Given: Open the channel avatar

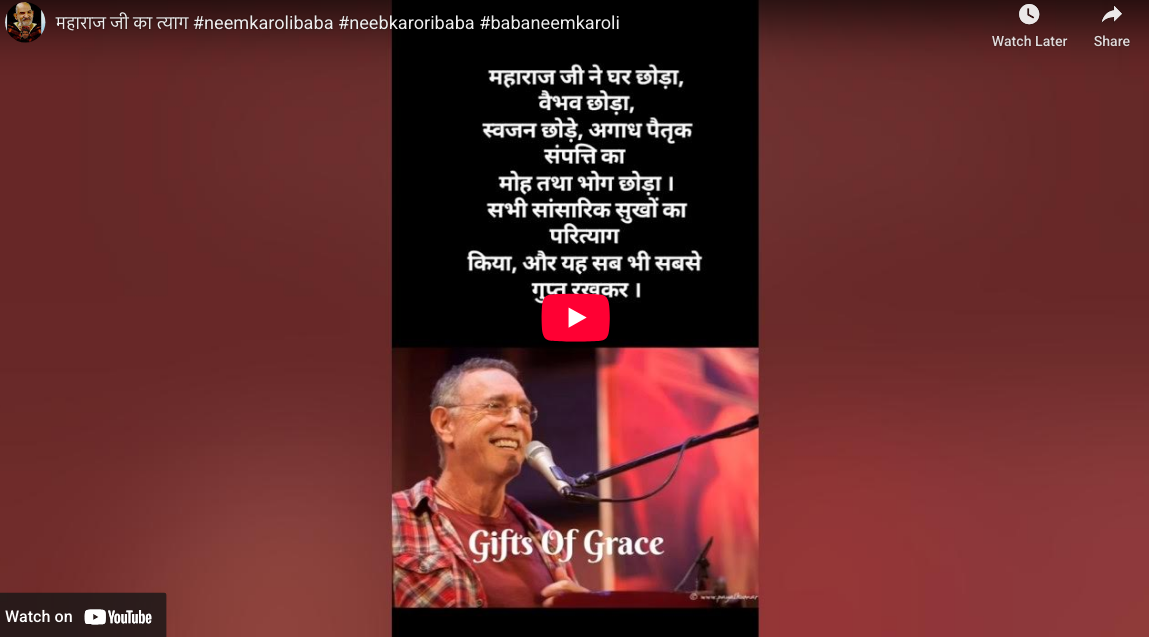Looking at the screenshot, I should tap(24, 22).
